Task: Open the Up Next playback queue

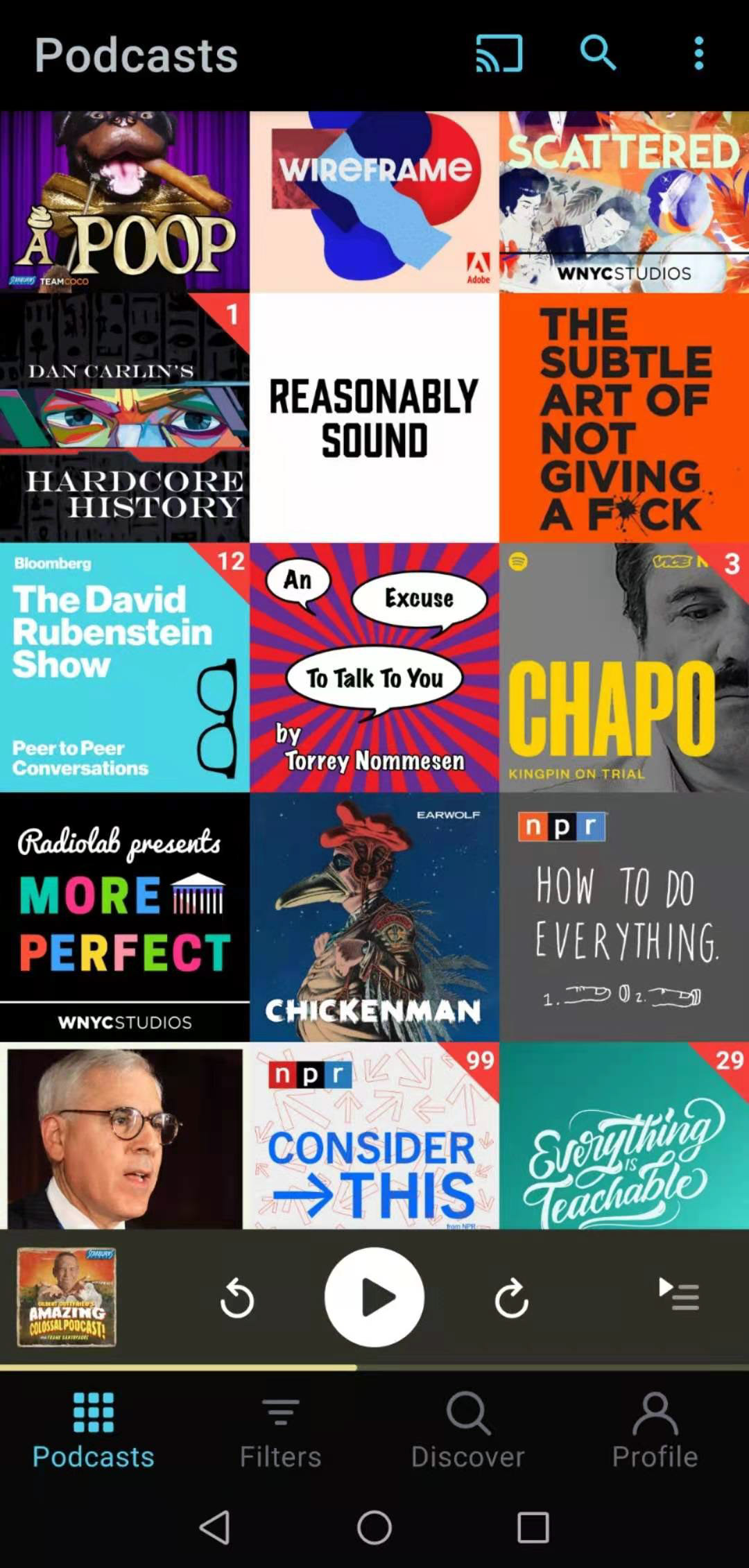Action: click(x=678, y=1294)
